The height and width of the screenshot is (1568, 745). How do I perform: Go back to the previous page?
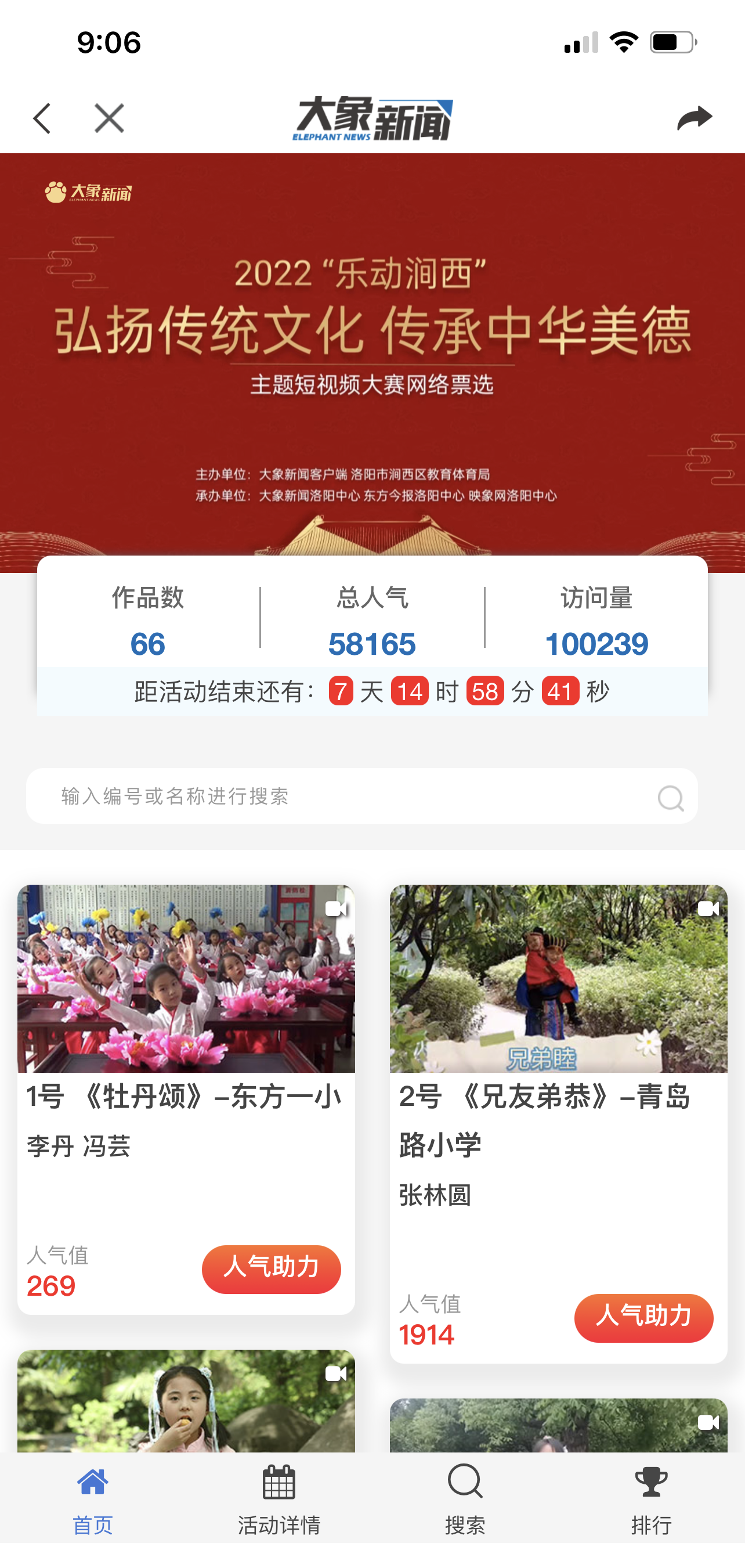pos(41,118)
